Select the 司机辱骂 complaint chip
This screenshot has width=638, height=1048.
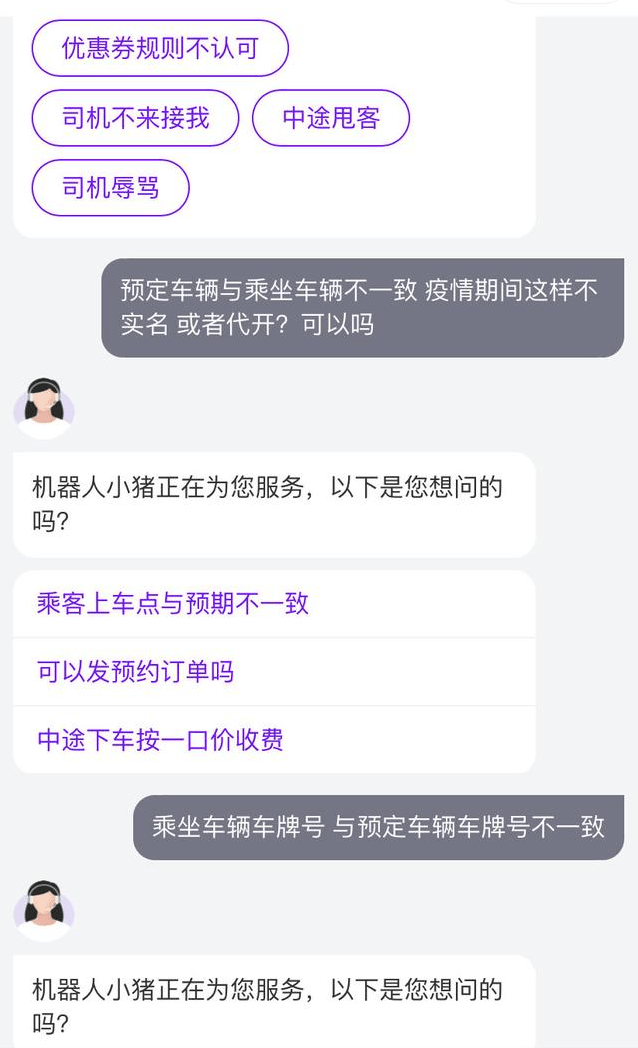click(x=110, y=187)
